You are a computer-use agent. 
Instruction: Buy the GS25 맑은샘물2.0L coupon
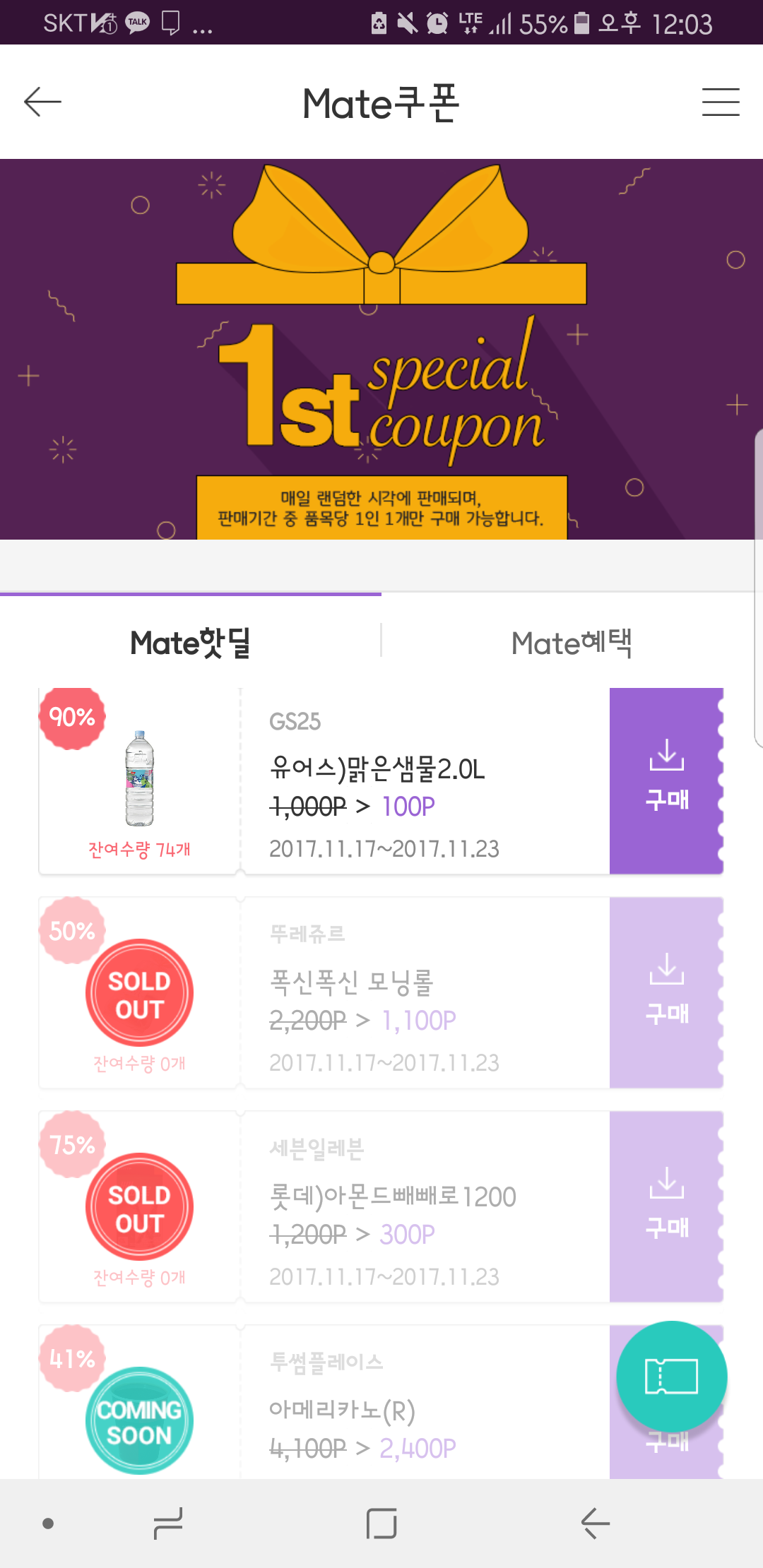pos(666,780)
